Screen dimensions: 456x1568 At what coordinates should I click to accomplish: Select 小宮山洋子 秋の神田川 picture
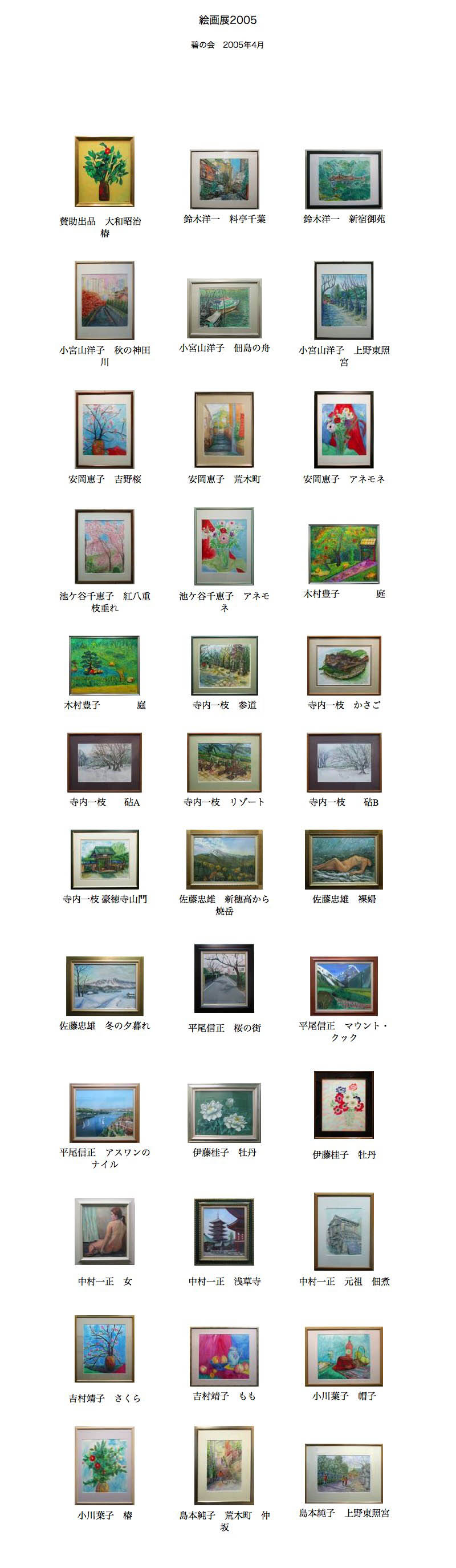point(104,300)
